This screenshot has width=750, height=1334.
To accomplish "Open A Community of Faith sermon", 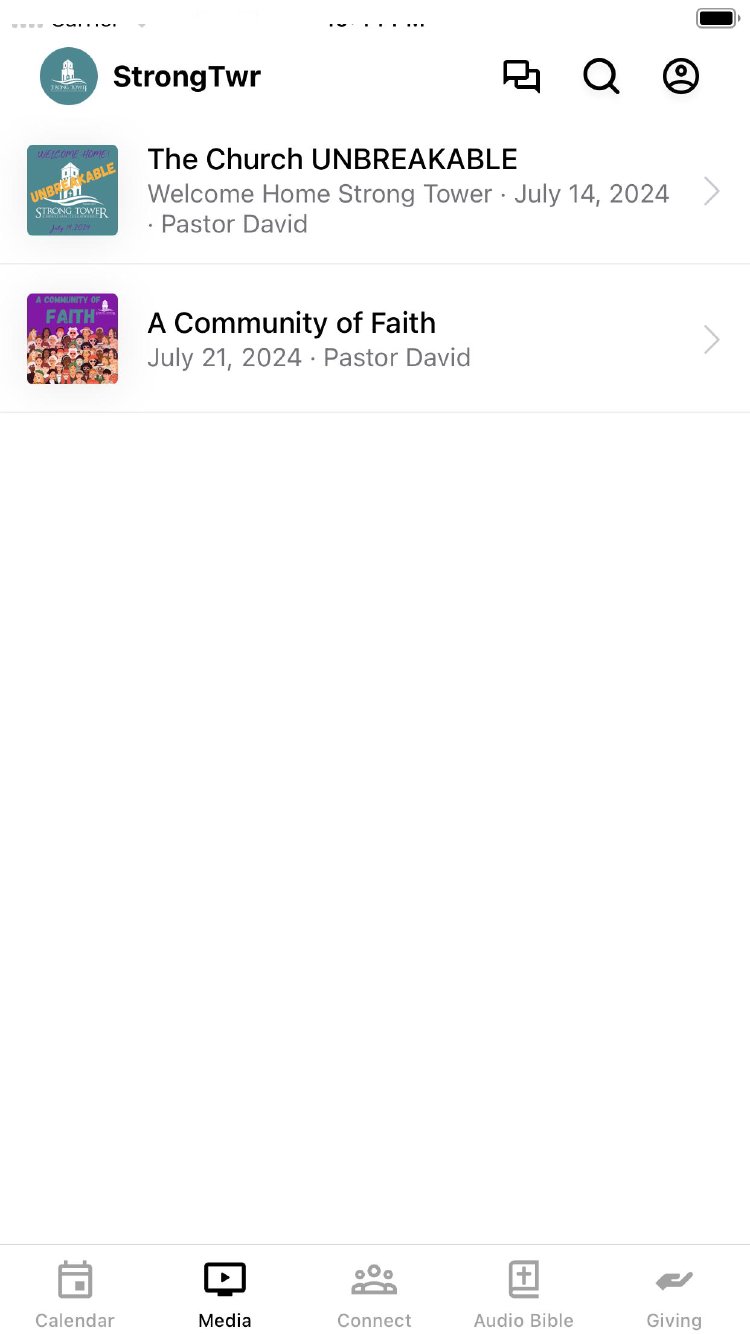I will tap(375, 339).
